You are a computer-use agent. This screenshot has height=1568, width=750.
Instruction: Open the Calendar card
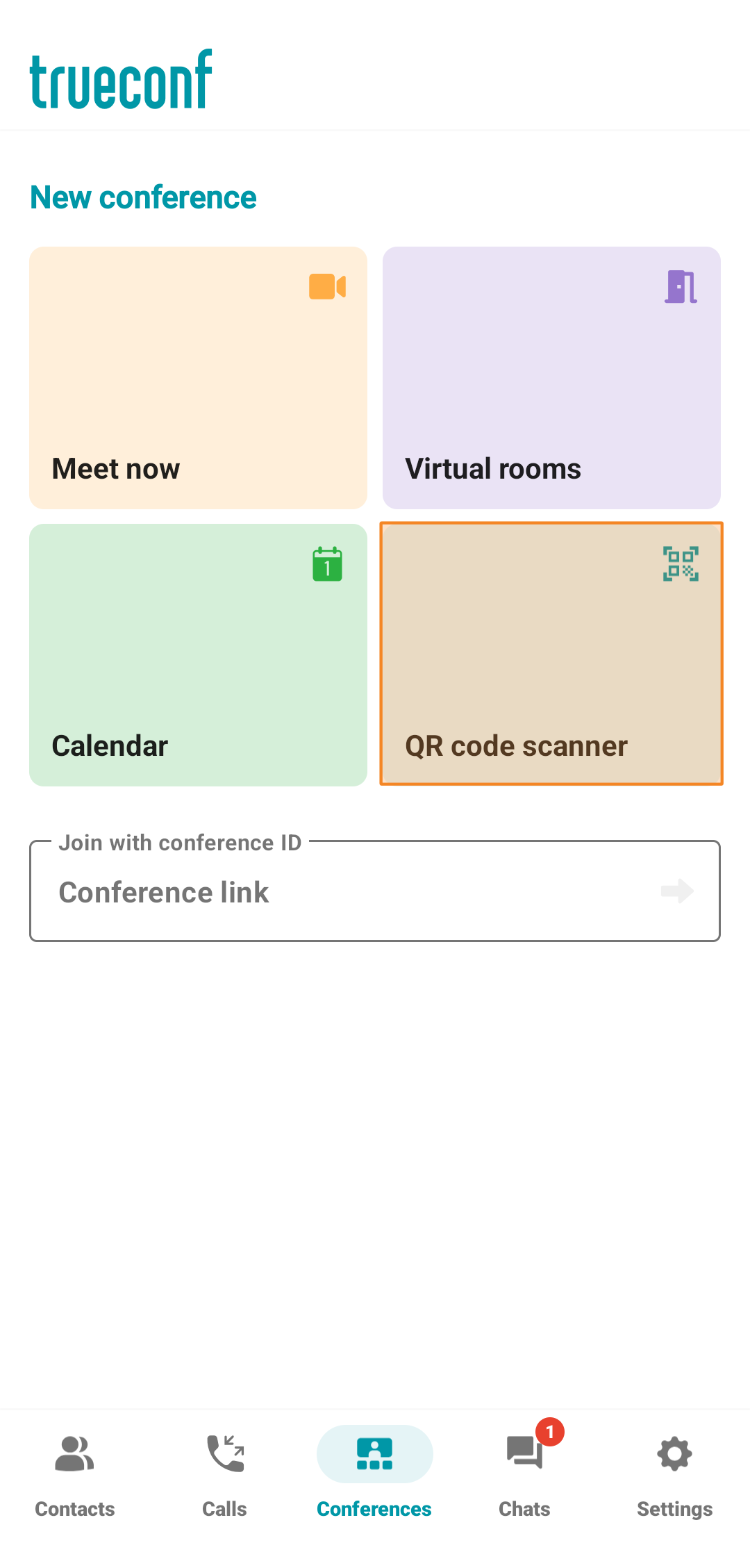[198, 654]
